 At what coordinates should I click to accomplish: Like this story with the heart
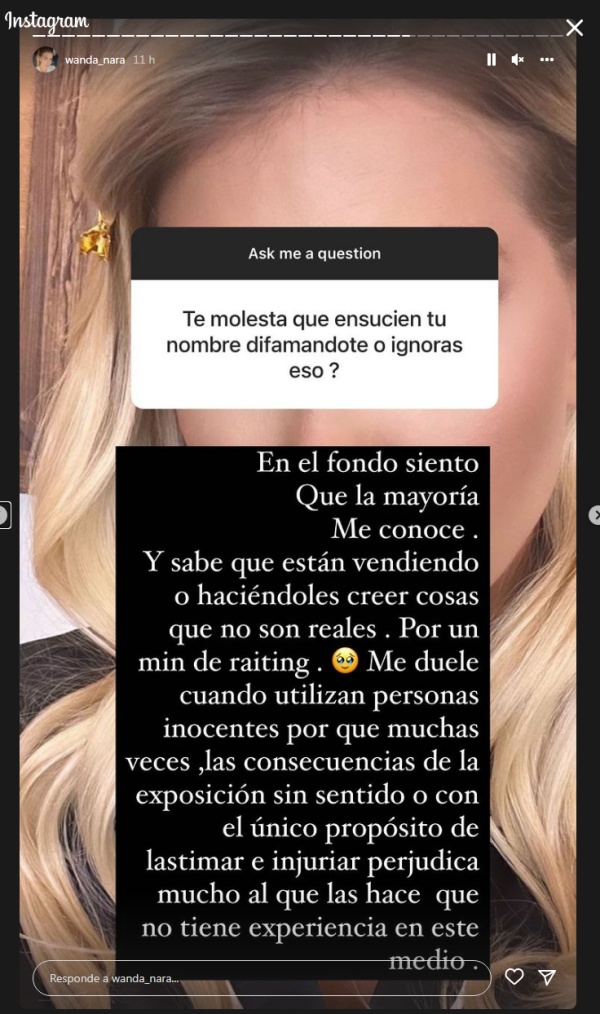pos(514,977)
